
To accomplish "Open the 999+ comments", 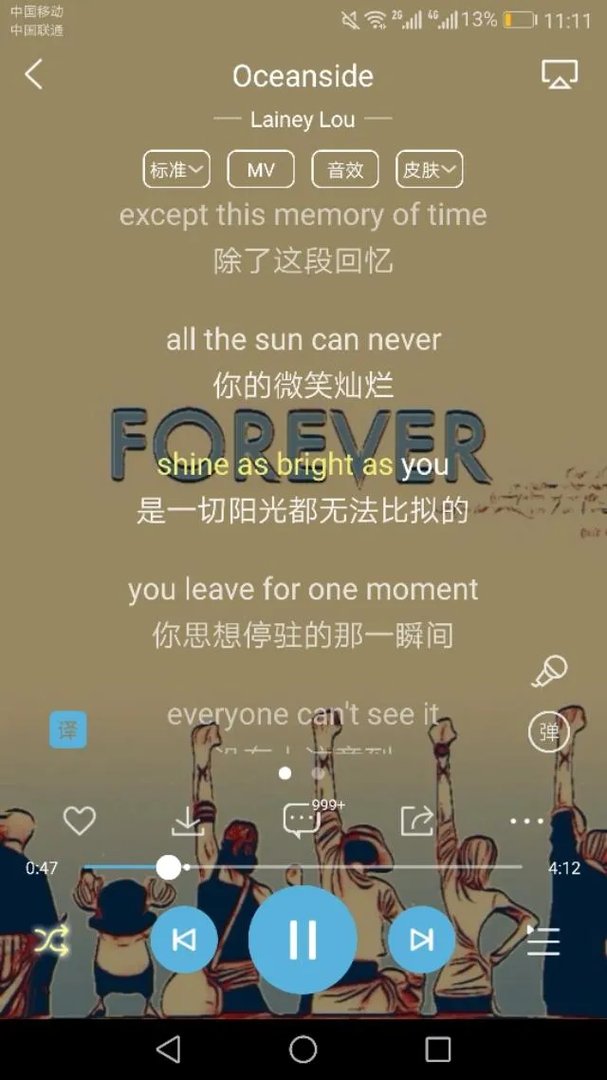I will [x=302, y=820].
